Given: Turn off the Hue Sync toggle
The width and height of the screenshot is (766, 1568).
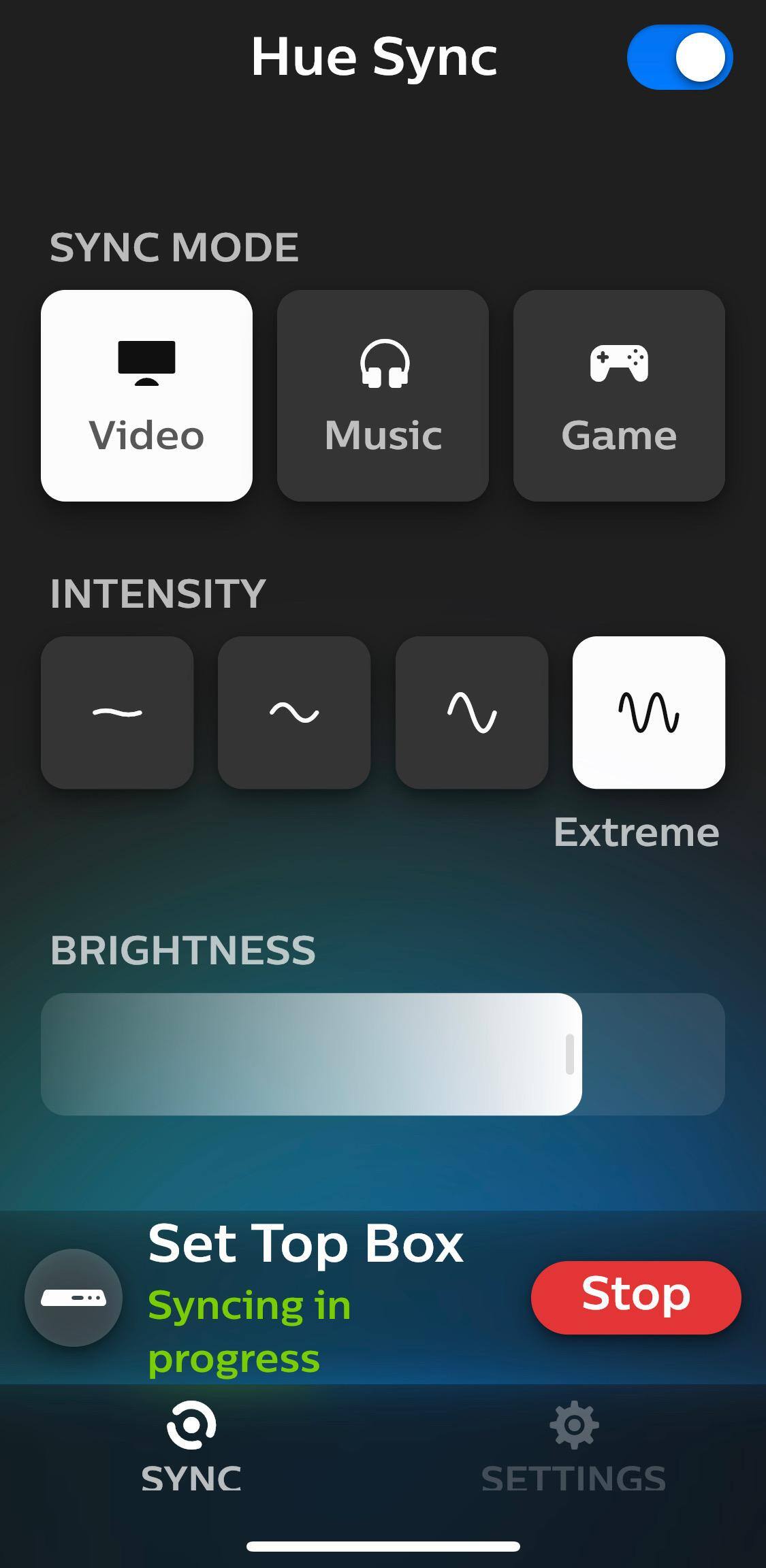Looking at the screenshot, I should point(680,57).
